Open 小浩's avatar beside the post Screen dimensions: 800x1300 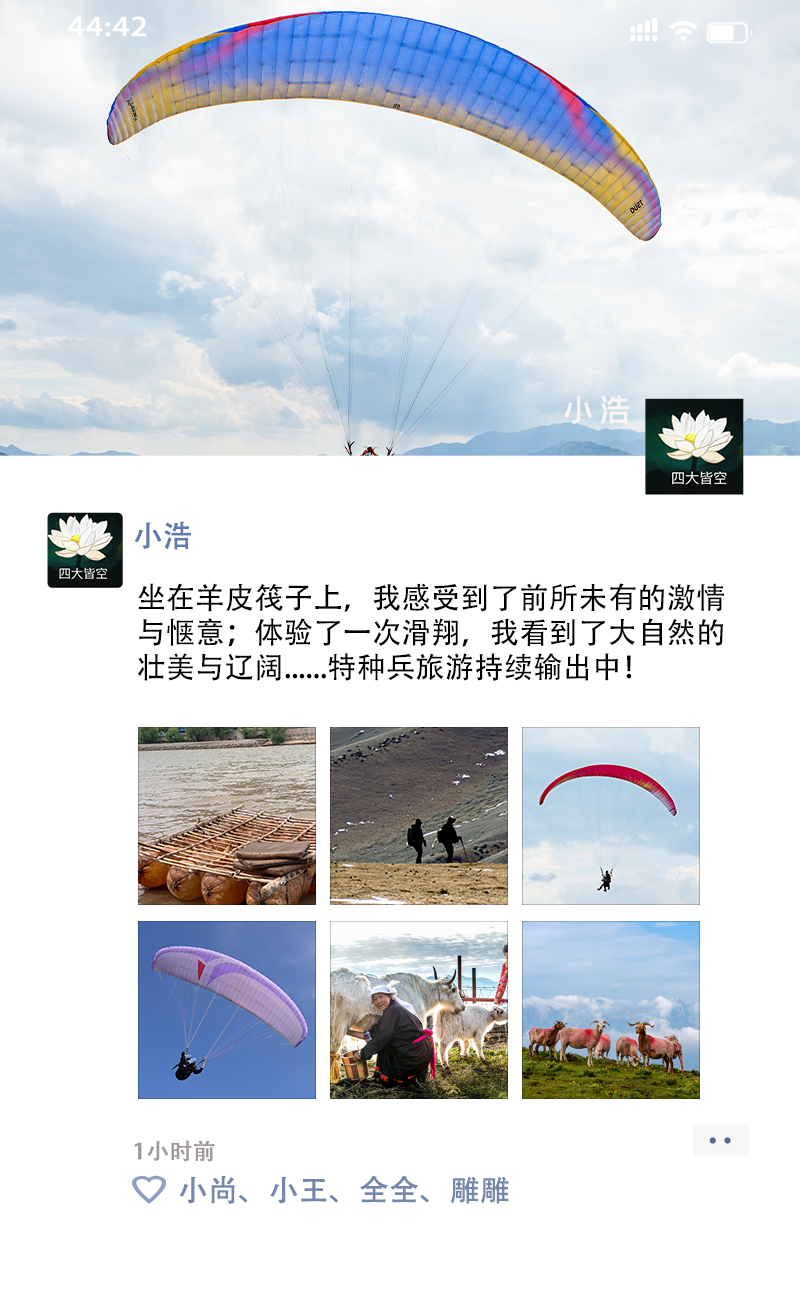(85, 550)
